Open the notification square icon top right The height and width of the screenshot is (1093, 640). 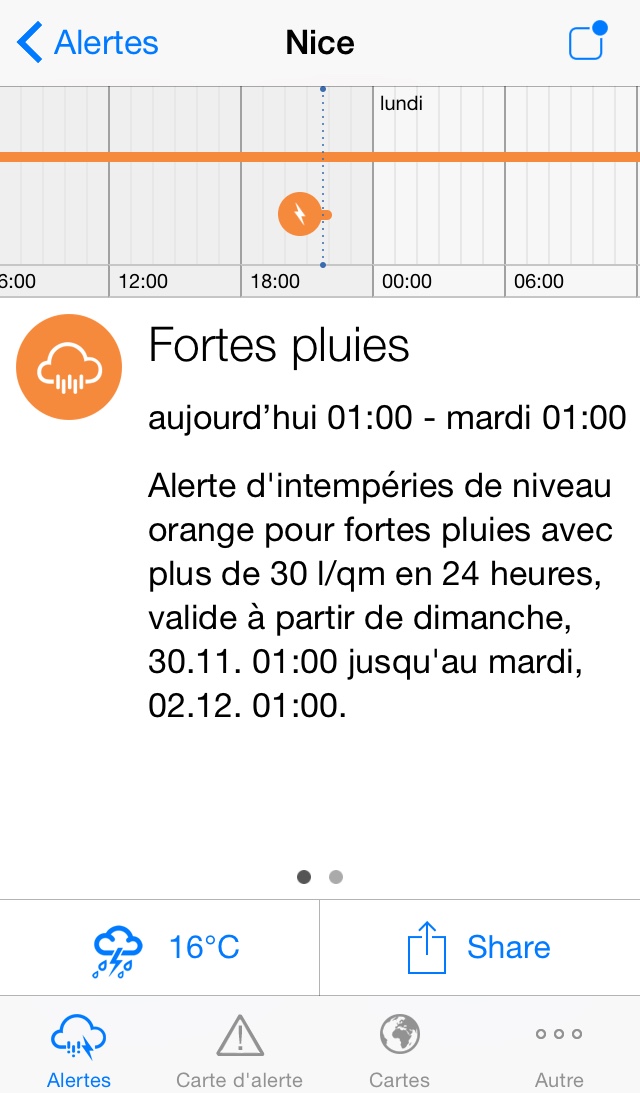point(588,41)
